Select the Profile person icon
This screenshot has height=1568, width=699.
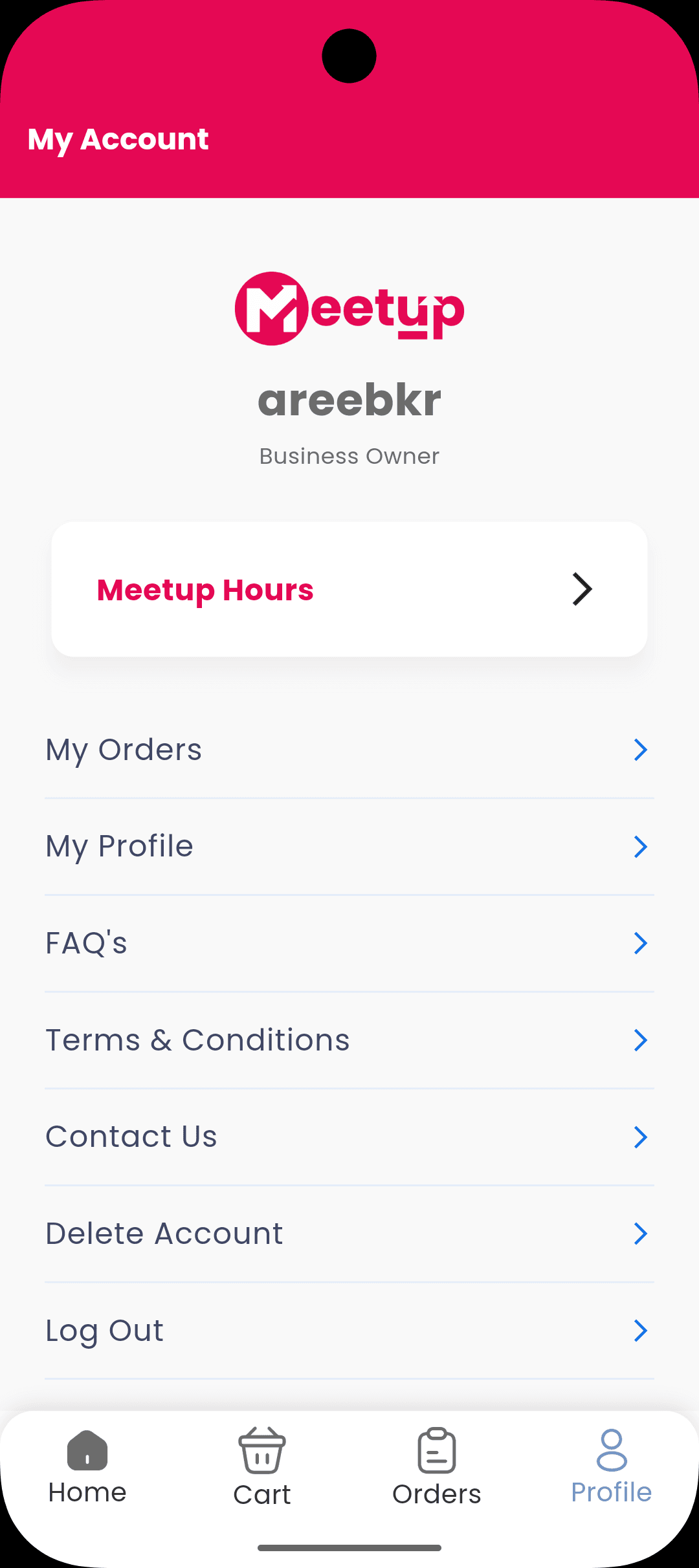(610, 1448)
